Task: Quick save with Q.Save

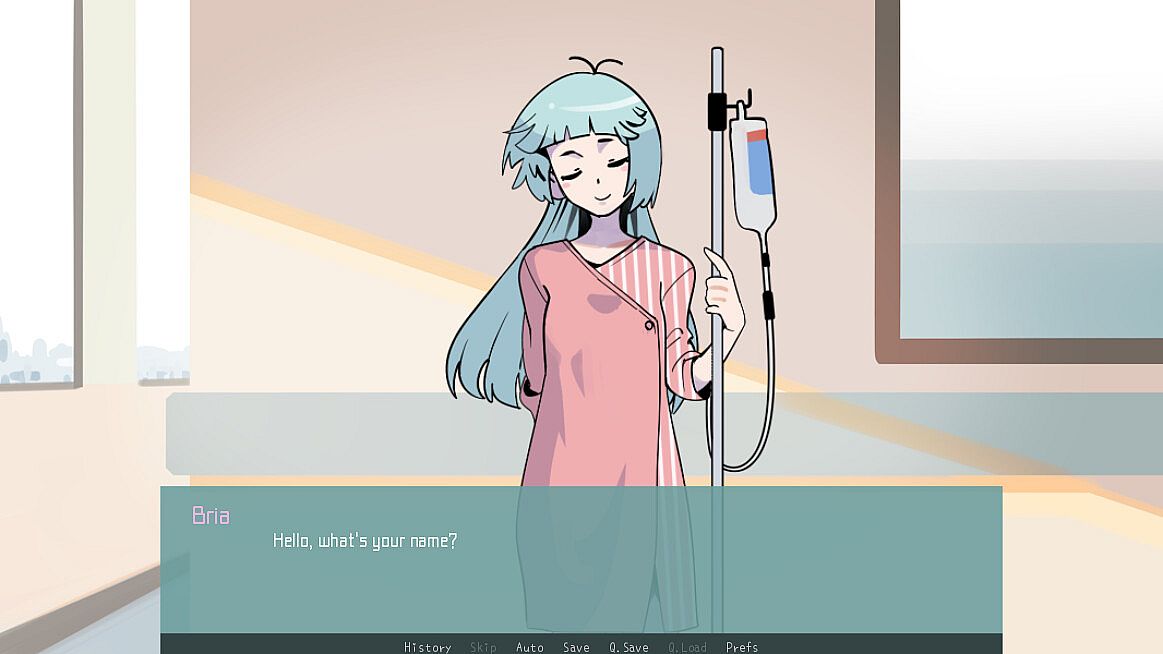Action: (x=628, y=647)
